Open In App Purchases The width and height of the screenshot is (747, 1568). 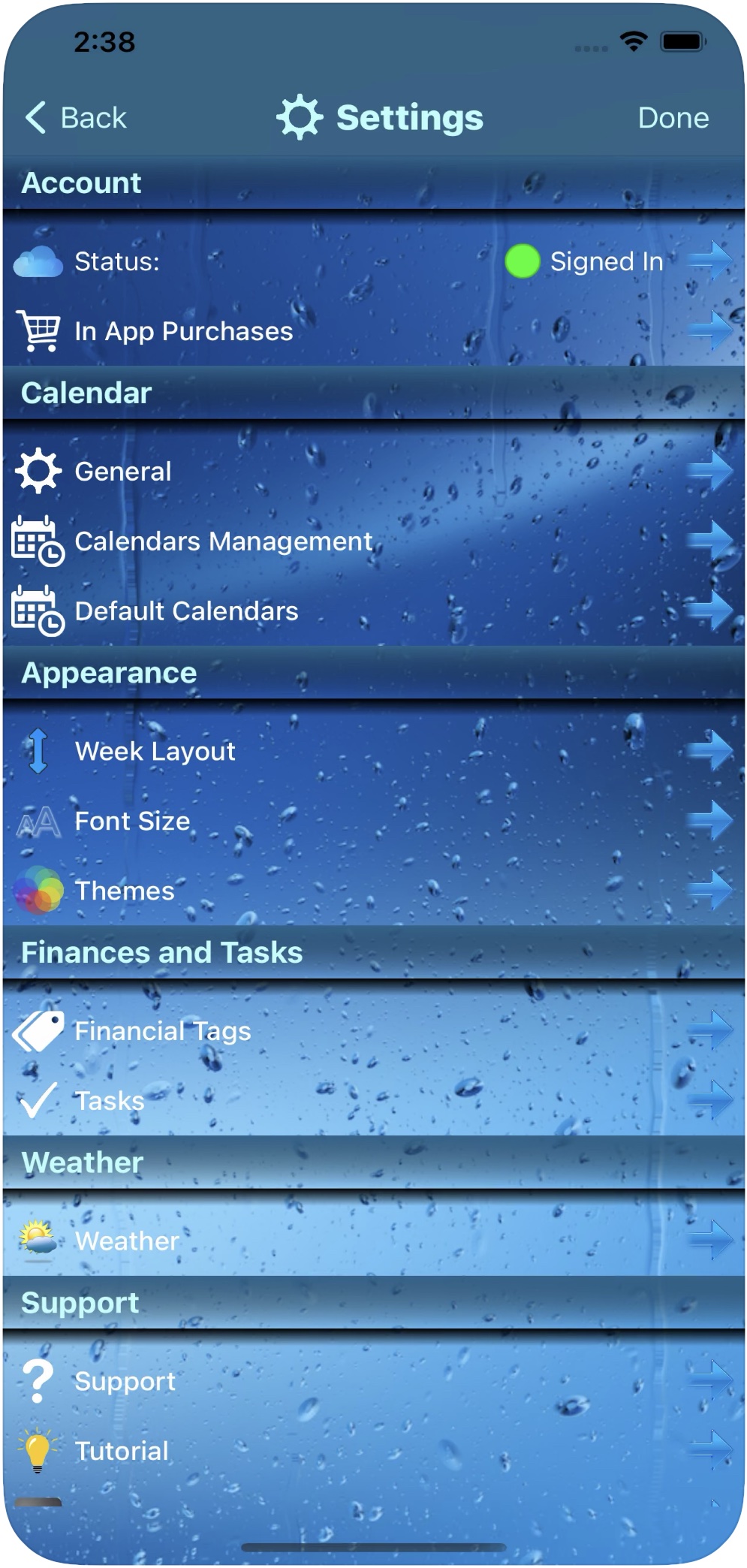pyautogui.click(x=373, y=331)
